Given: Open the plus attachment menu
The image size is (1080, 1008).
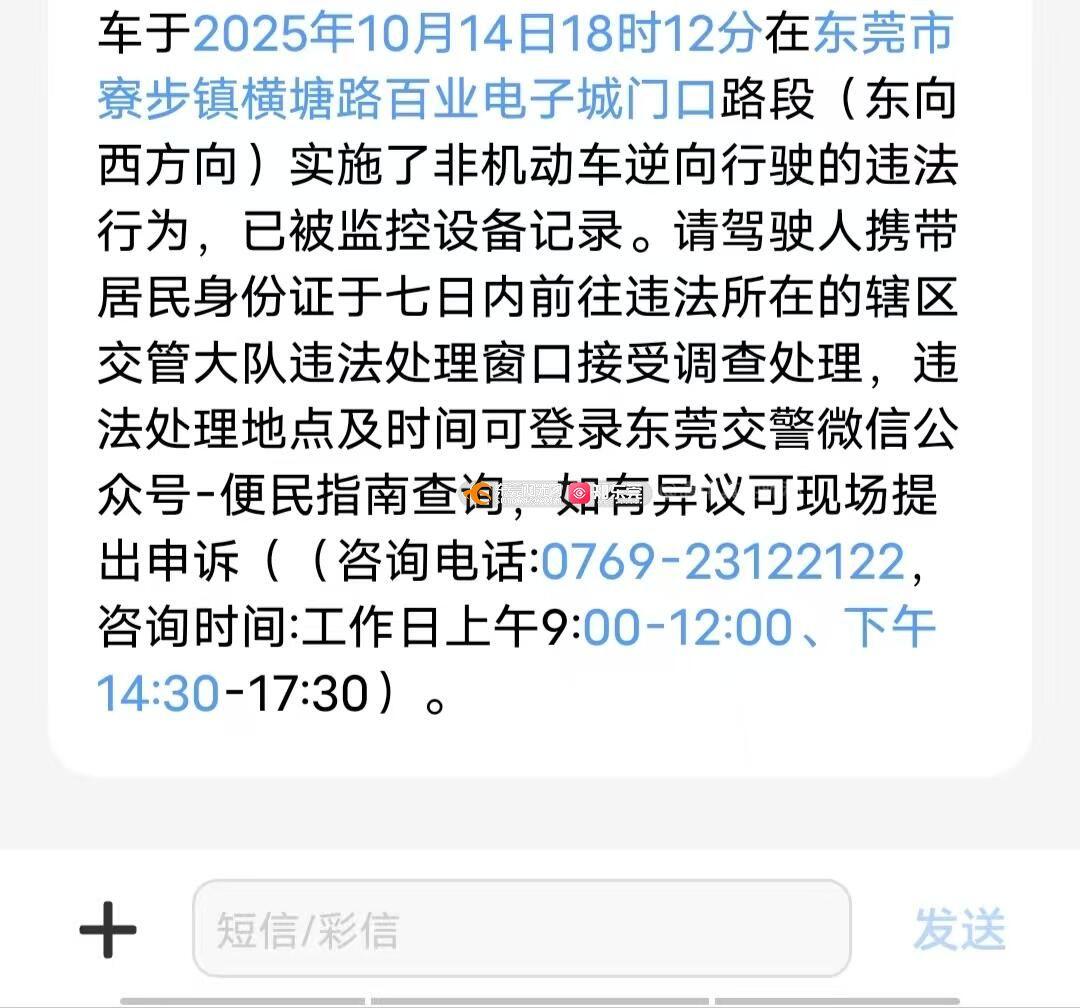Looking at the screenshot, I should 108,930.
